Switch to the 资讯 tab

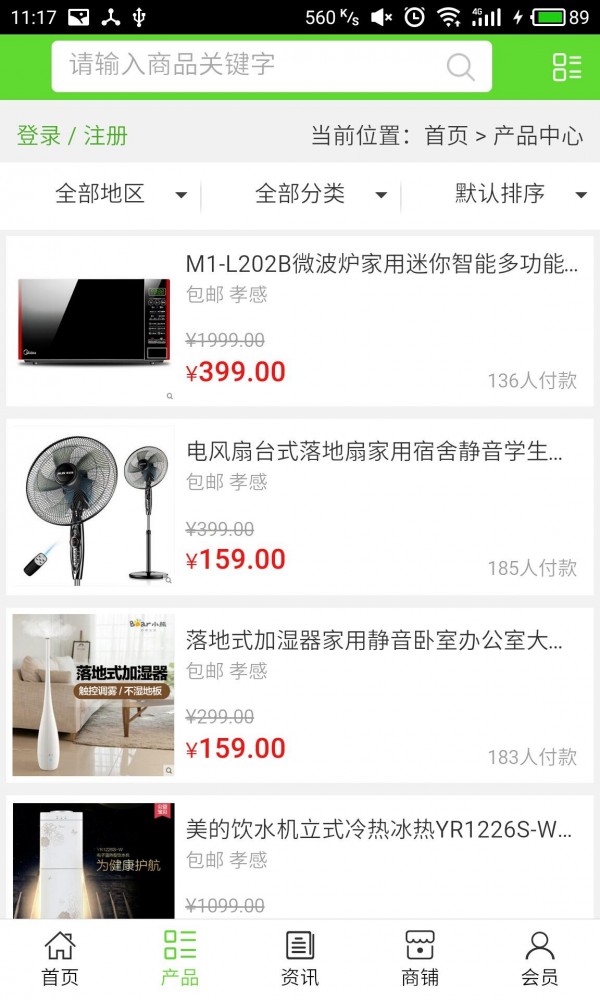pyautogui.click(x=300, y=958)
